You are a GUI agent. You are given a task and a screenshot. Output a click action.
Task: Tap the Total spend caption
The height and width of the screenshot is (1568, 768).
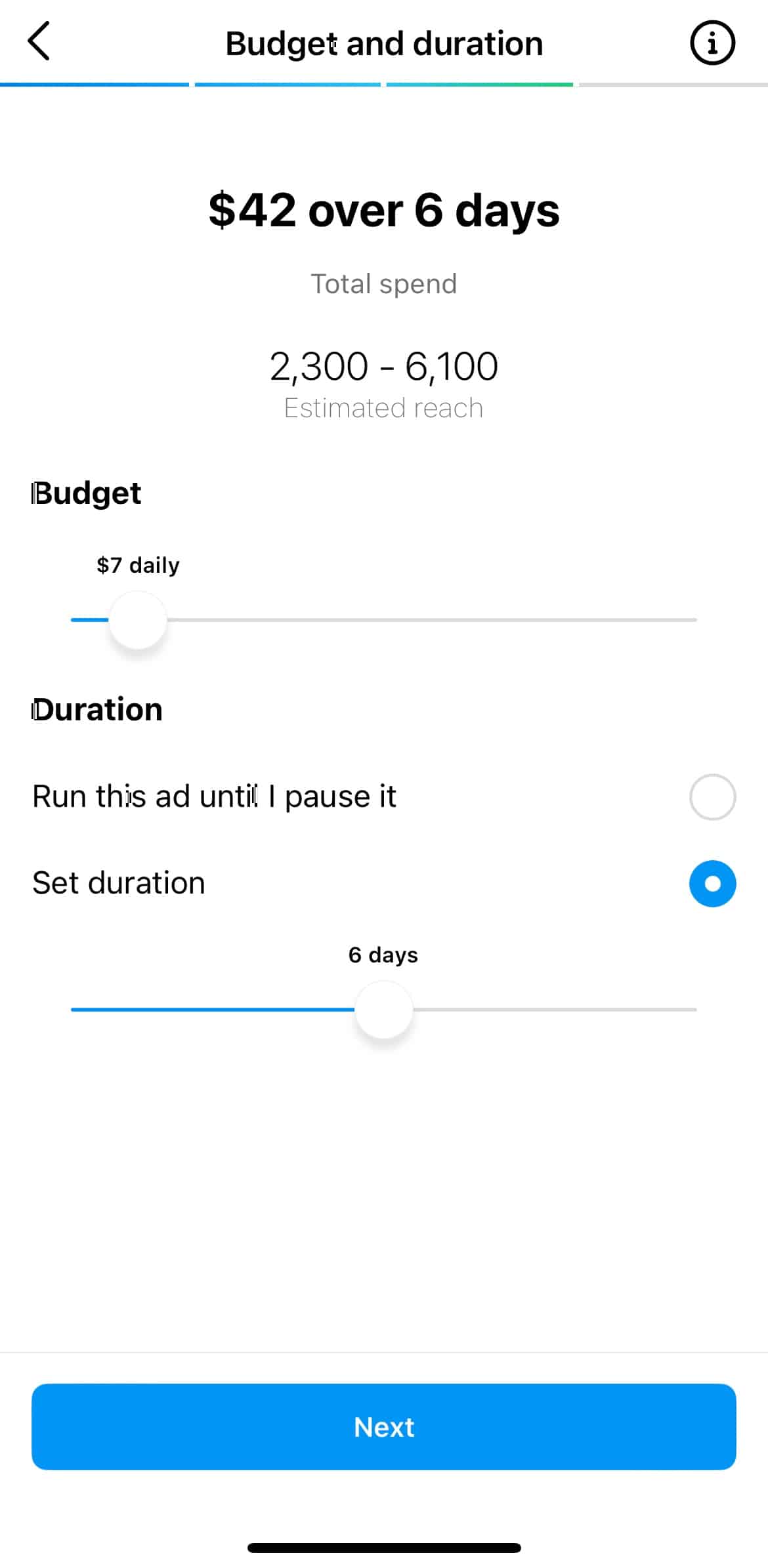tap(384, 283)
